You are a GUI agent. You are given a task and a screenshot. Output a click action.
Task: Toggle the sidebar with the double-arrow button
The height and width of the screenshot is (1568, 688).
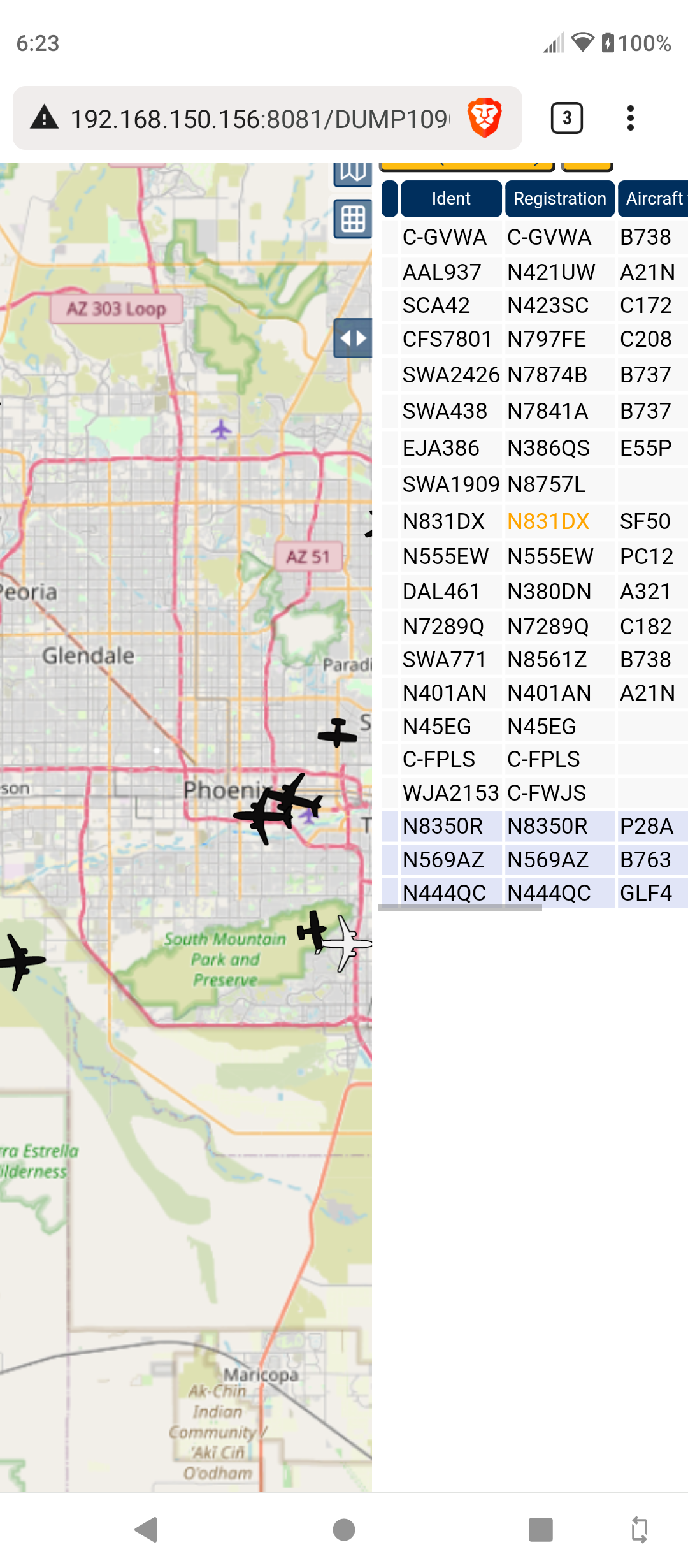[353, 338]
